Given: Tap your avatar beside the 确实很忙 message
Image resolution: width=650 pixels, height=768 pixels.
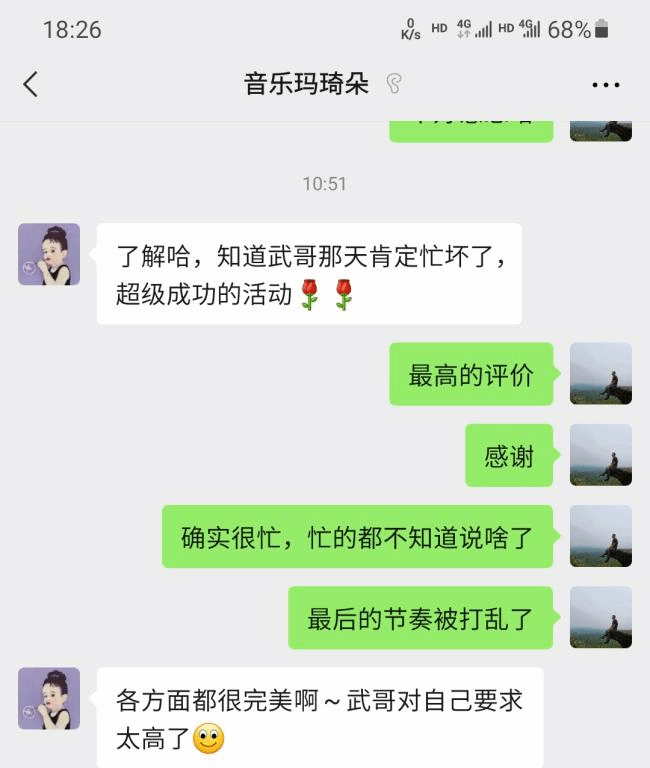Looking at the screenshot, I should click(600, 536).
